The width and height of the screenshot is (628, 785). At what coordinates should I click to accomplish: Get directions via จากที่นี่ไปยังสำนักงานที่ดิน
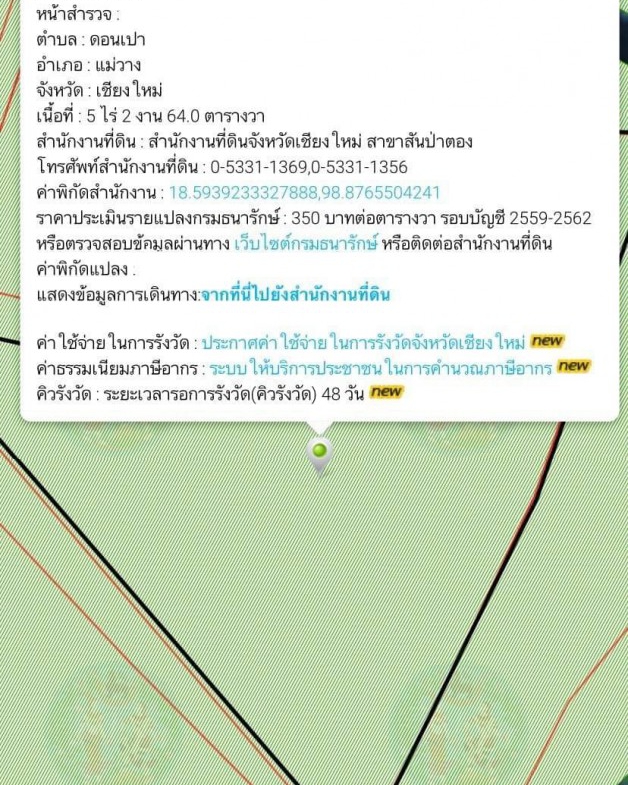[295, 295]
